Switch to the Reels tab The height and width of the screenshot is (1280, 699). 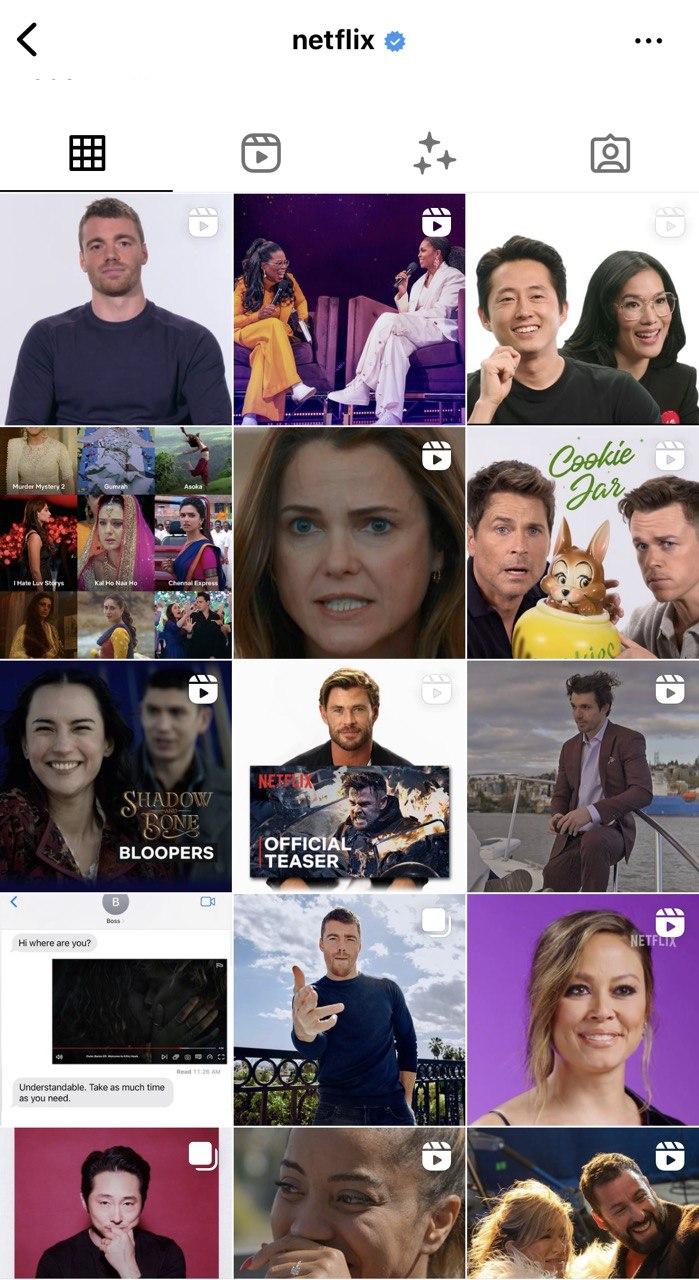coord(261,154)
